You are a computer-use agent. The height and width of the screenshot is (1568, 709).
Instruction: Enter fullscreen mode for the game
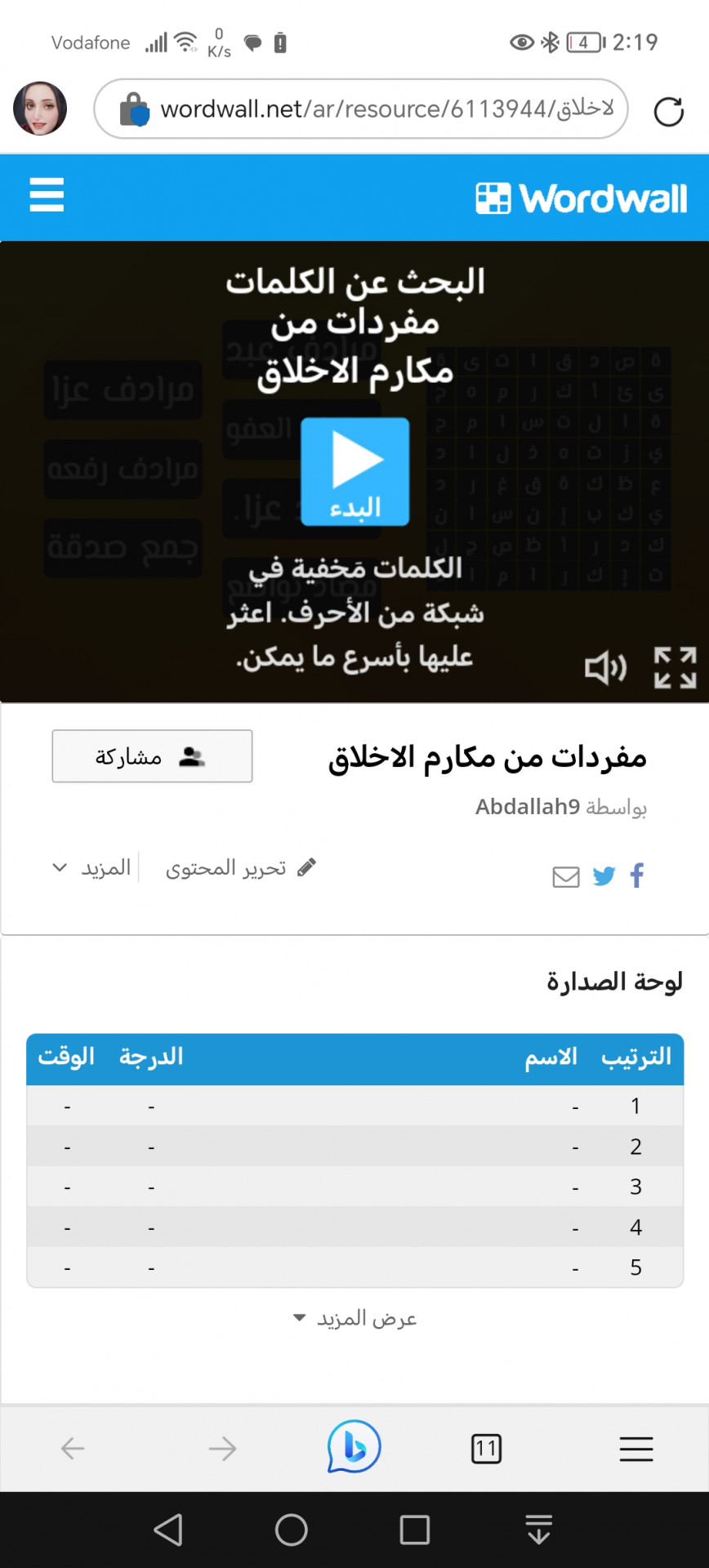[x=675, y=668]
